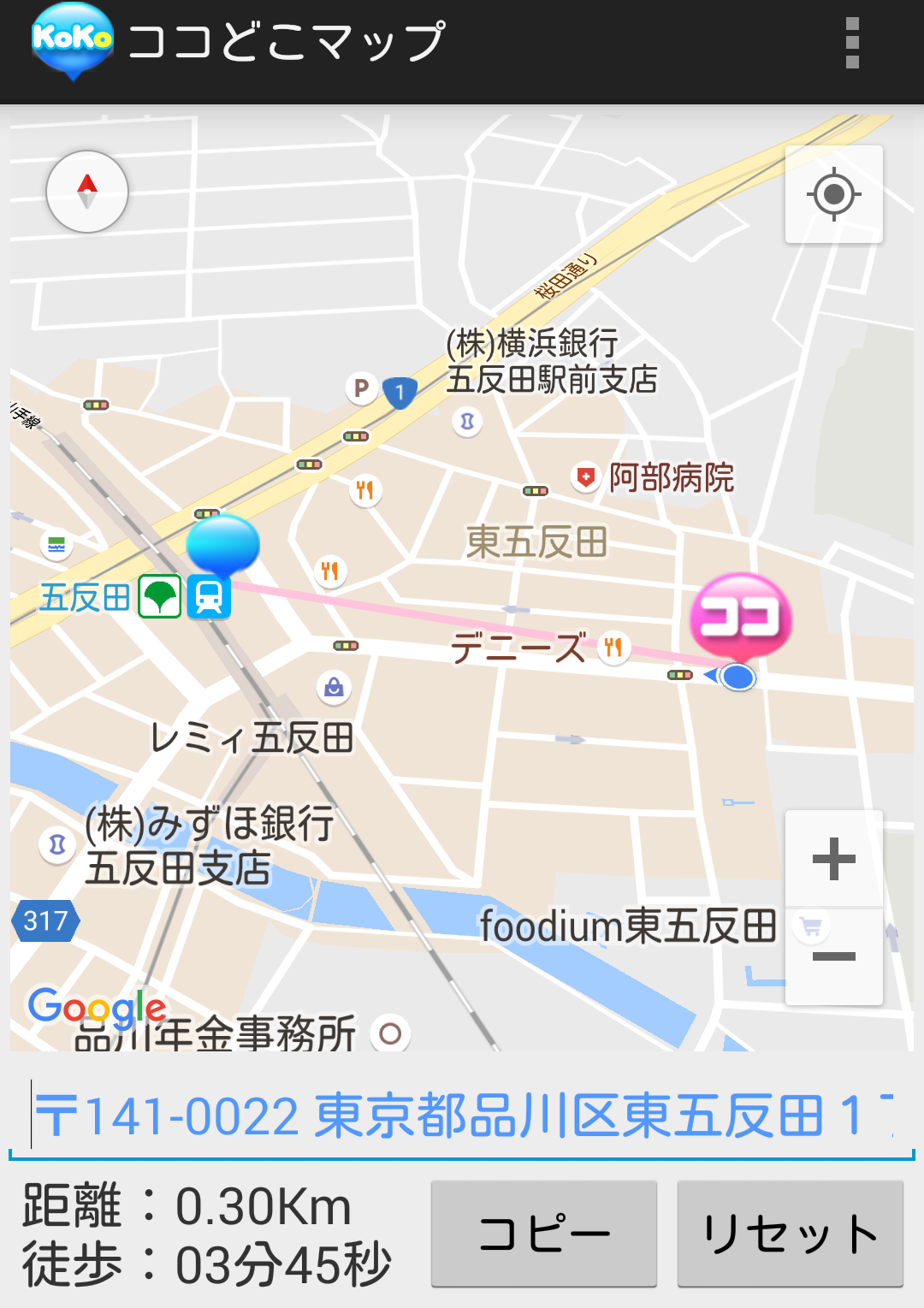
Task: Tap the 五反田 station icon
Action: 210,597
